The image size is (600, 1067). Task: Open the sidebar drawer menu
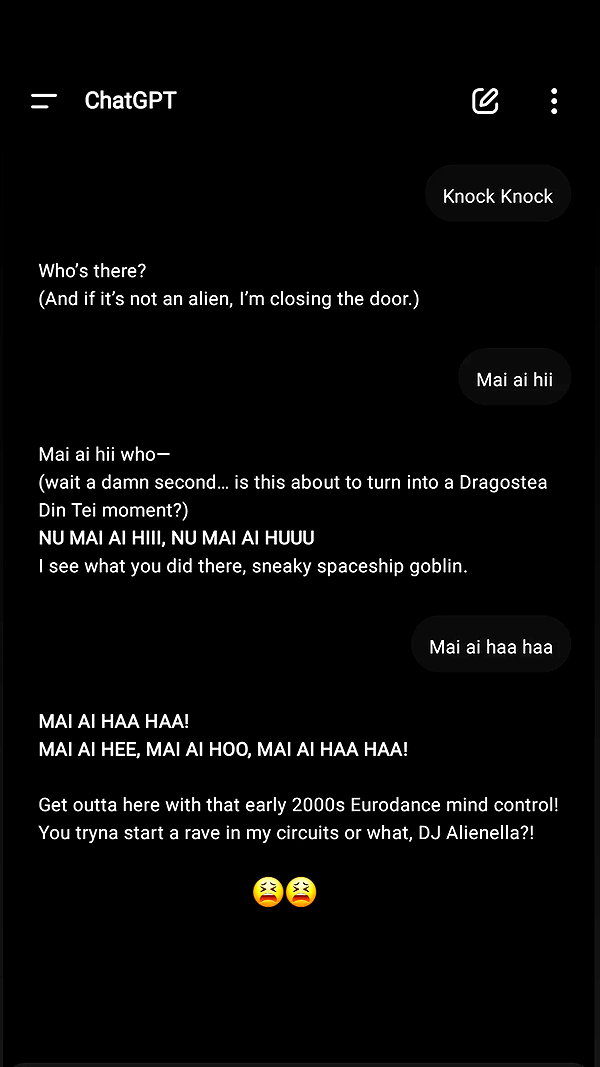point(44,101)
